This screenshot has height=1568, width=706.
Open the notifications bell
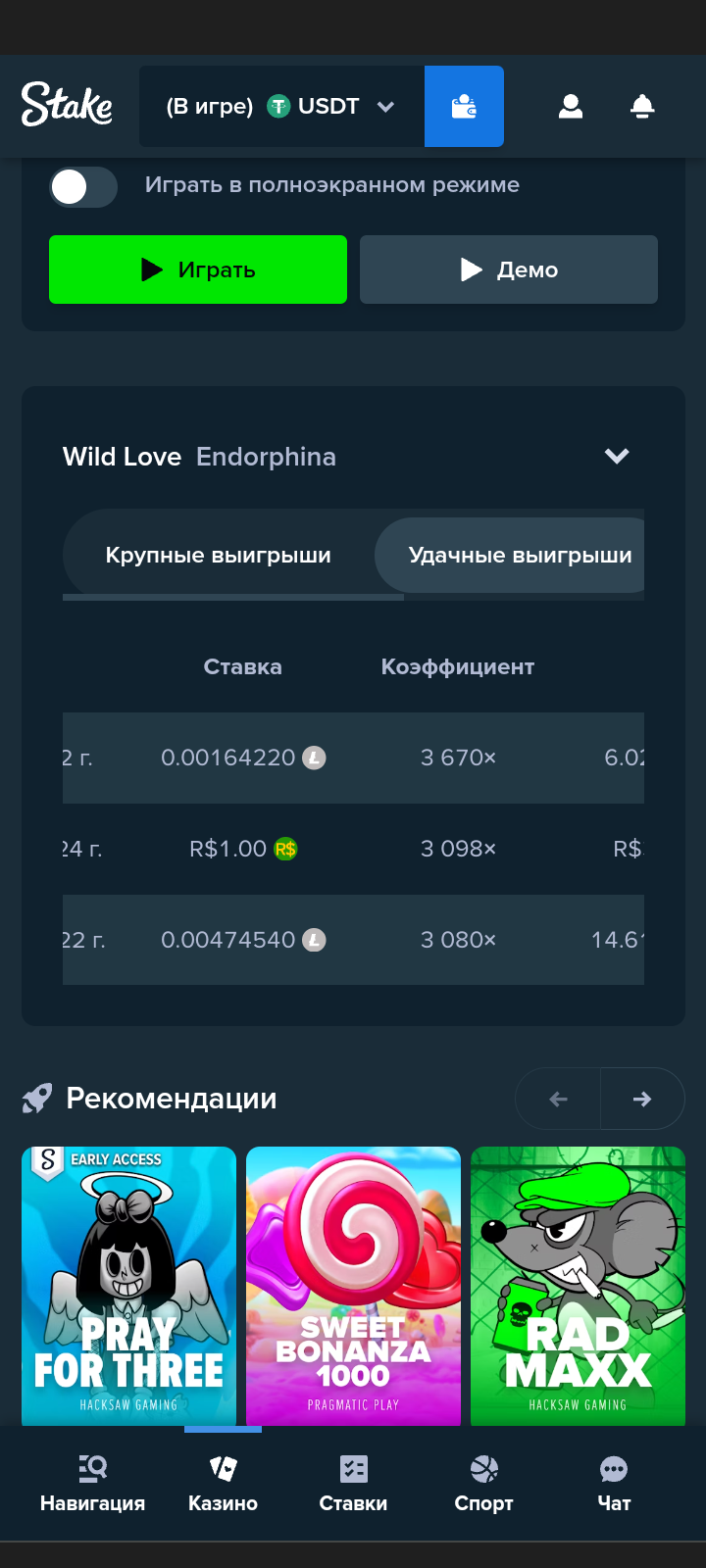(x=642, y=106)
